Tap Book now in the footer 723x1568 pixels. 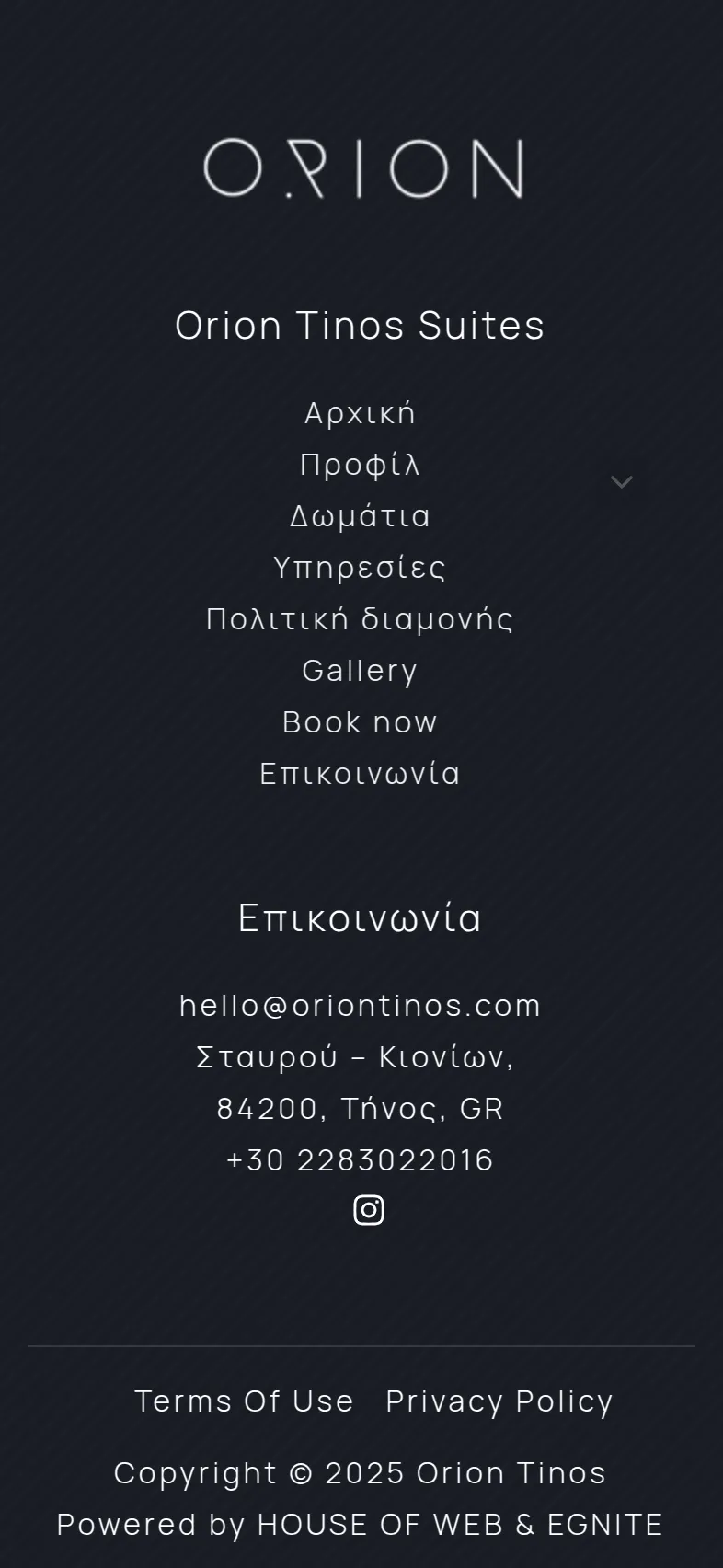pos(360,722)
